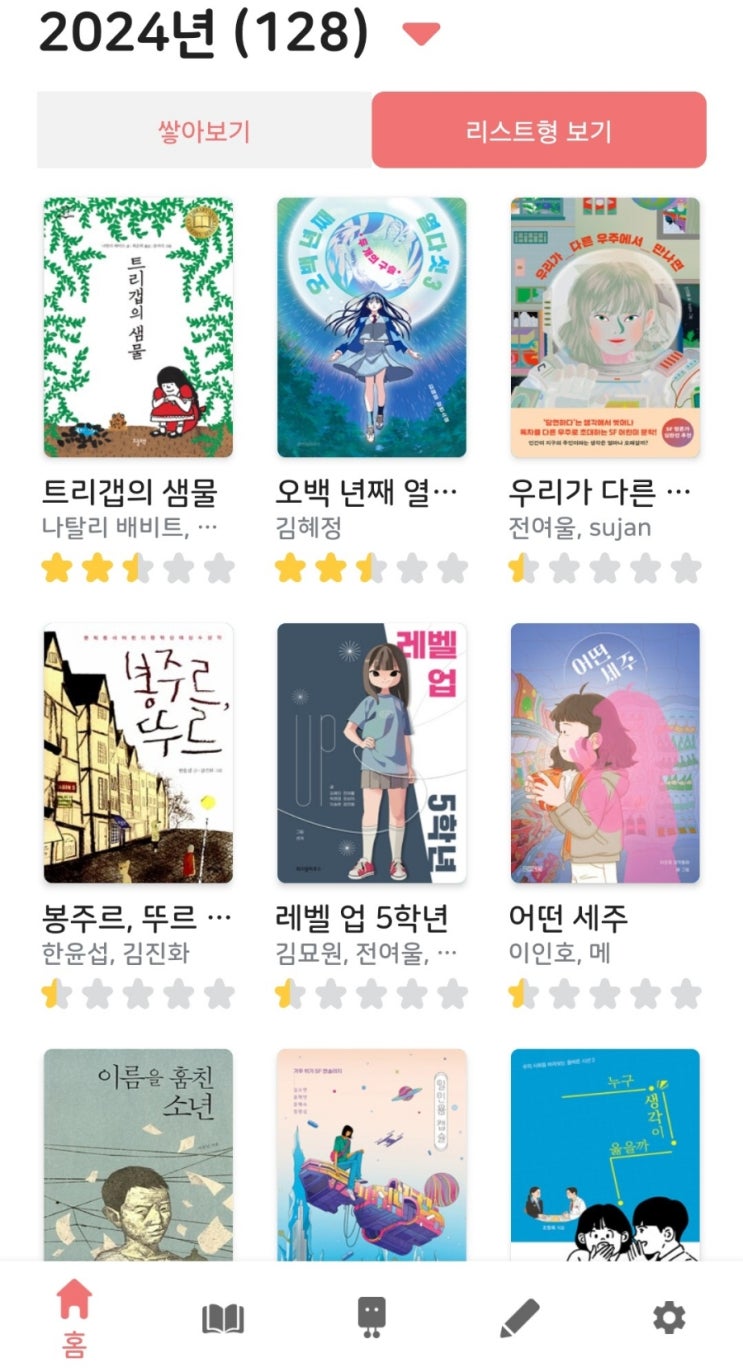
Task: Open the book 봉주르, 뚜르
Action: click(138, 753)
